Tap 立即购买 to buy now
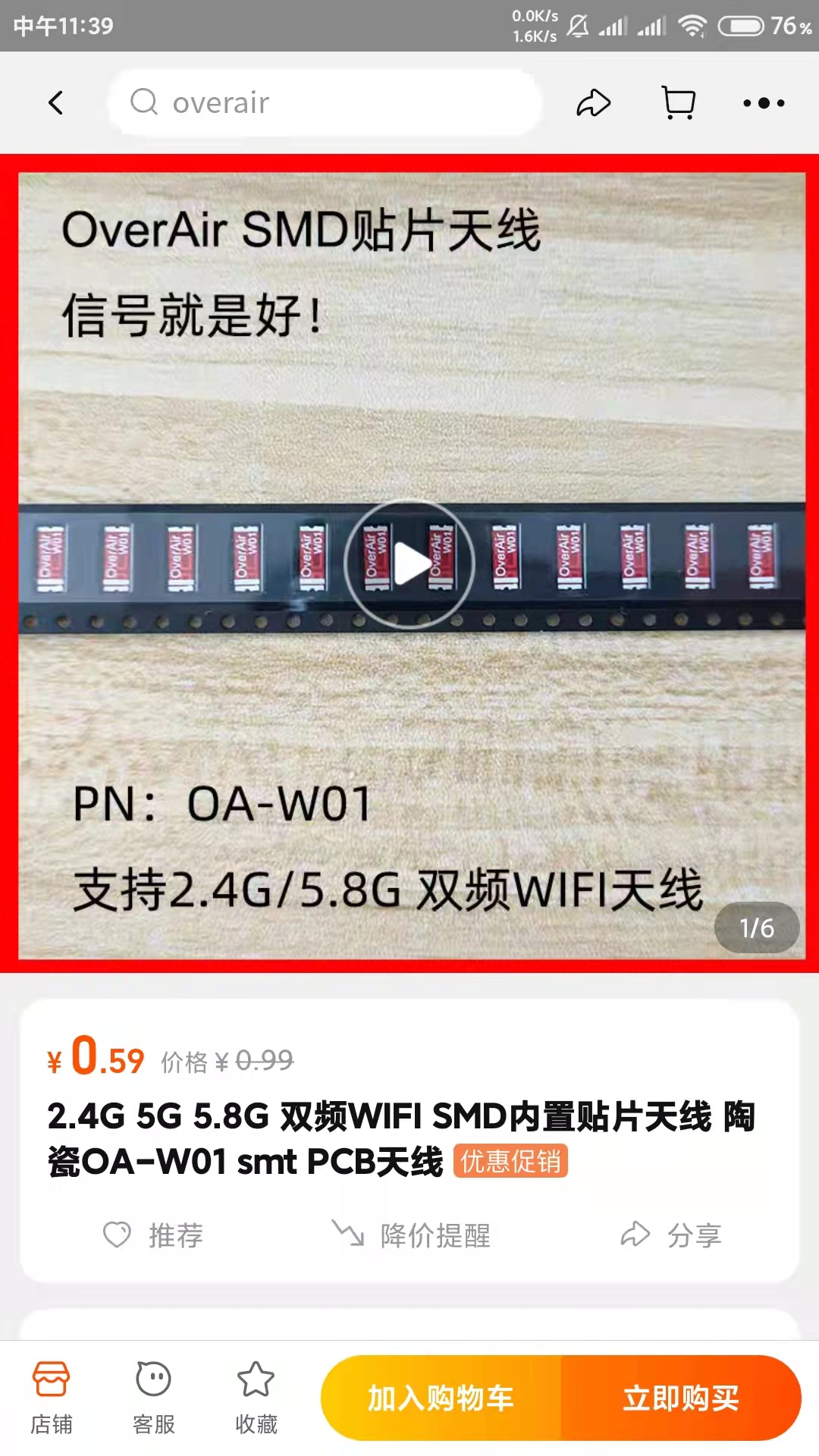Viewport: 819px width, 1456px height. [681, 1398]
